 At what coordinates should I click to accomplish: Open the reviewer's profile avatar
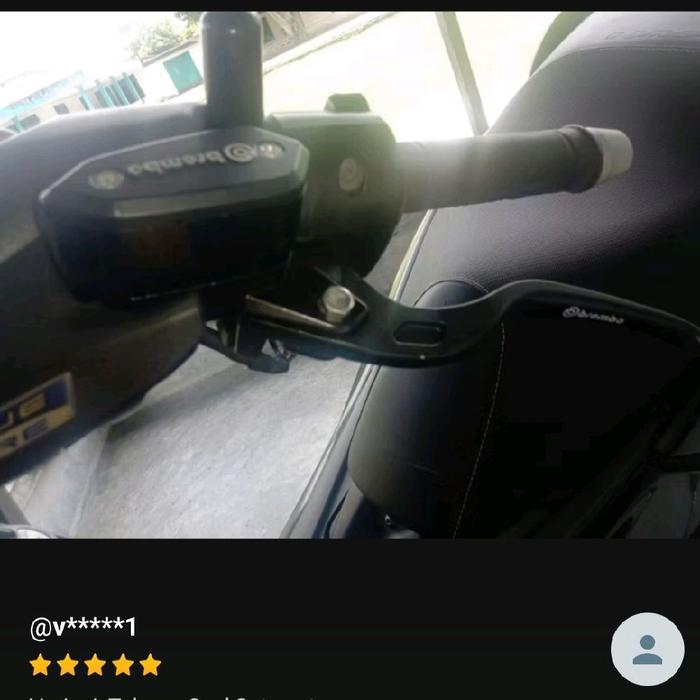647,649
